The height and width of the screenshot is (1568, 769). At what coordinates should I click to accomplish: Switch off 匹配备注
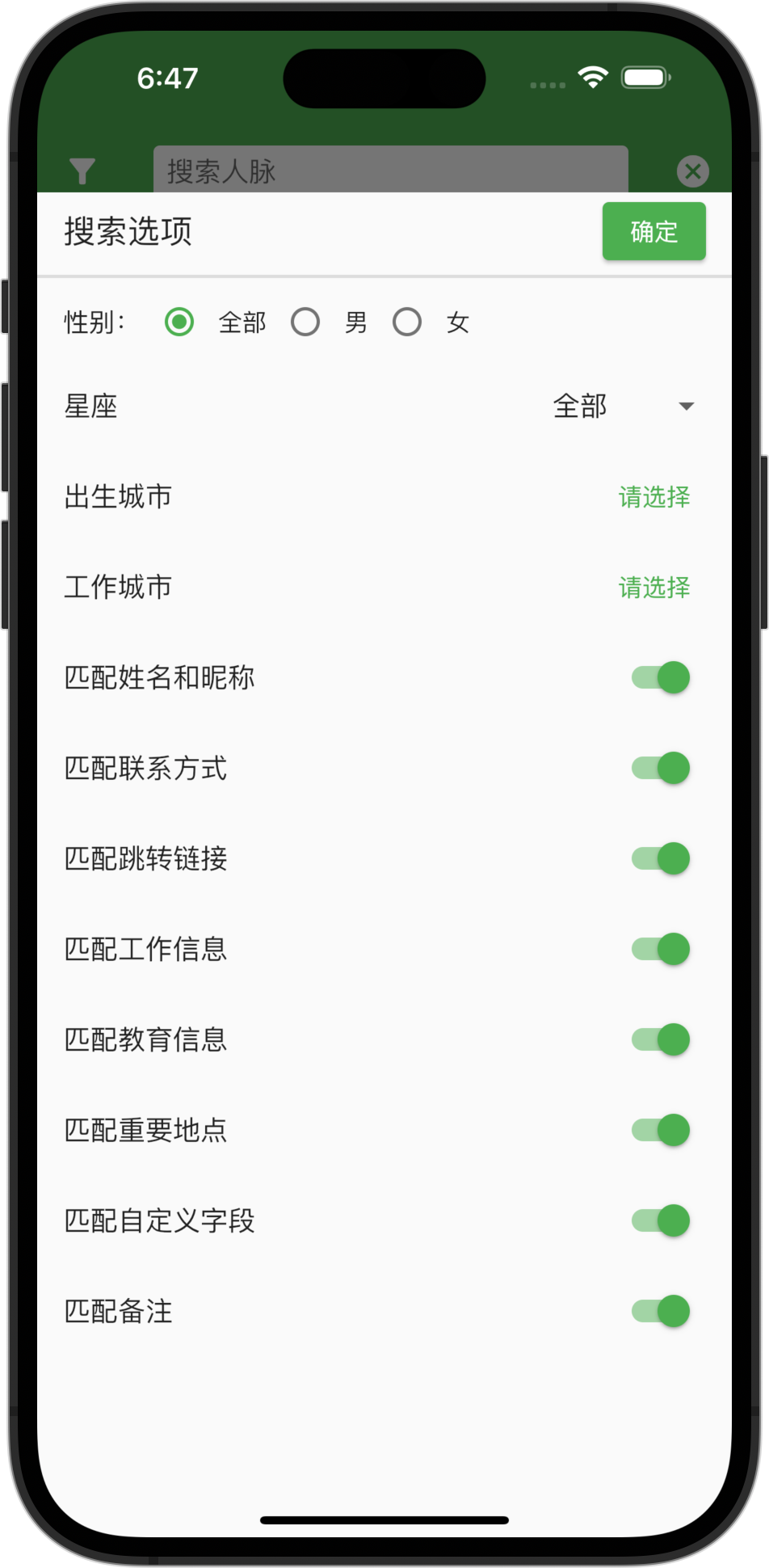[661, 1311]
